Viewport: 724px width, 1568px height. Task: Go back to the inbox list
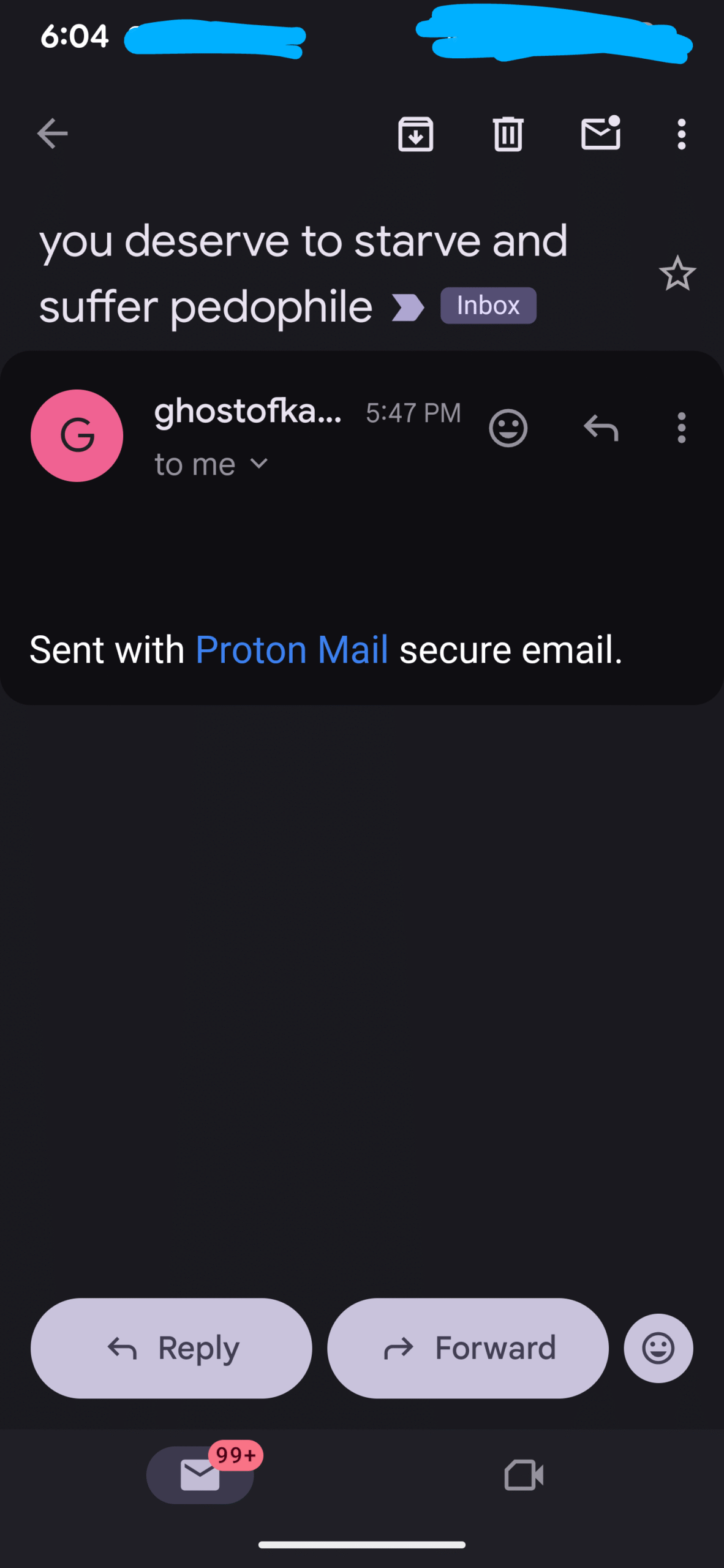tap(53, 134)
